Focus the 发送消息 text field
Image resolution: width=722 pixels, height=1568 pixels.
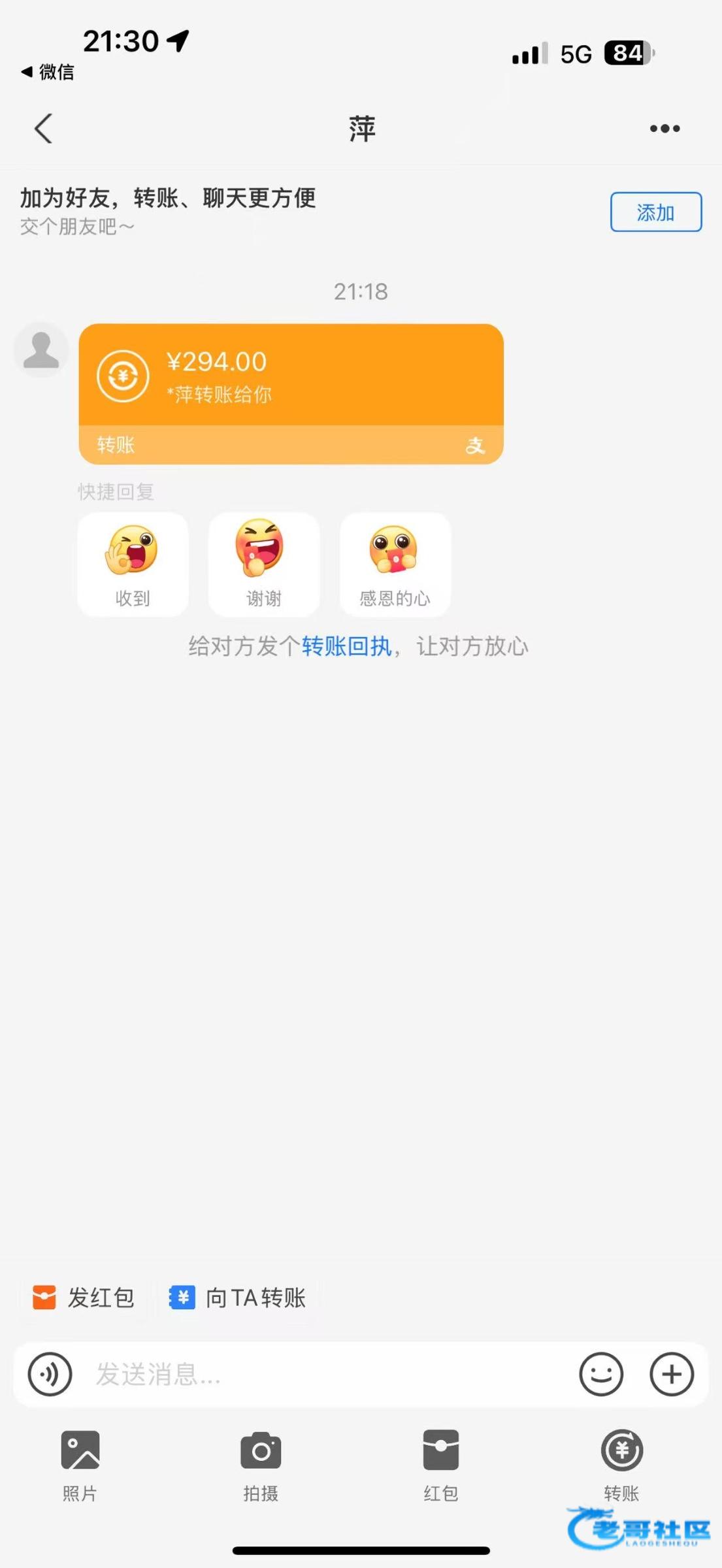pos(327,1374)
